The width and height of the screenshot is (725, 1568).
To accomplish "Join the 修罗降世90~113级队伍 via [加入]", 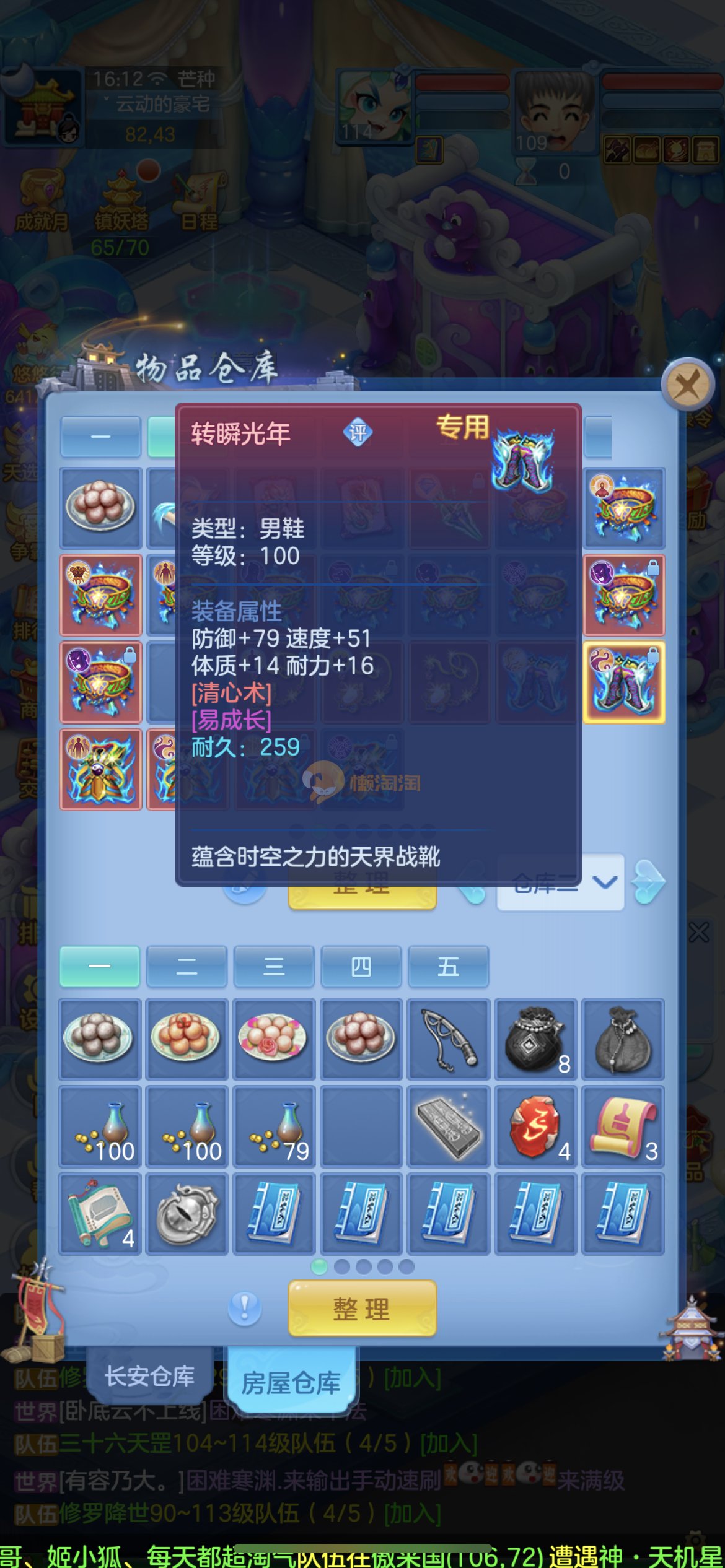I will coord(413,1514).
